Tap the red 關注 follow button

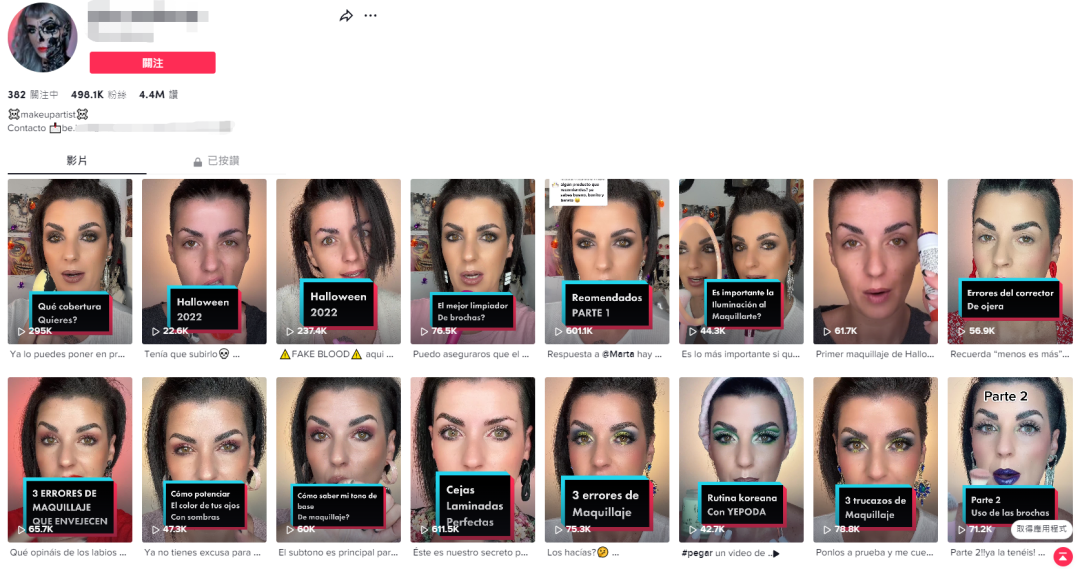coord(152,63)
